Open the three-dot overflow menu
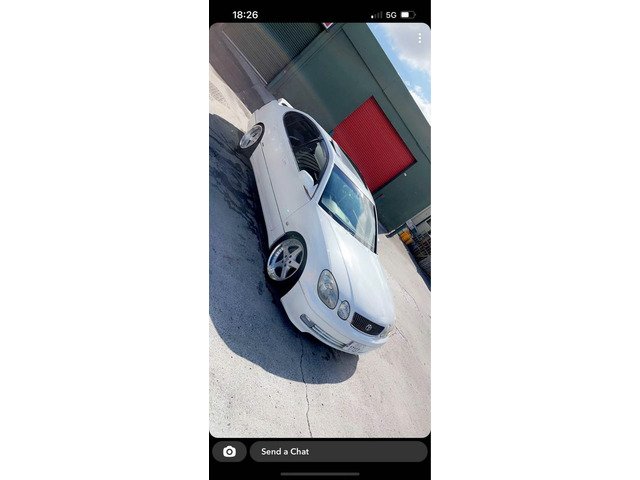 point(419,38)
